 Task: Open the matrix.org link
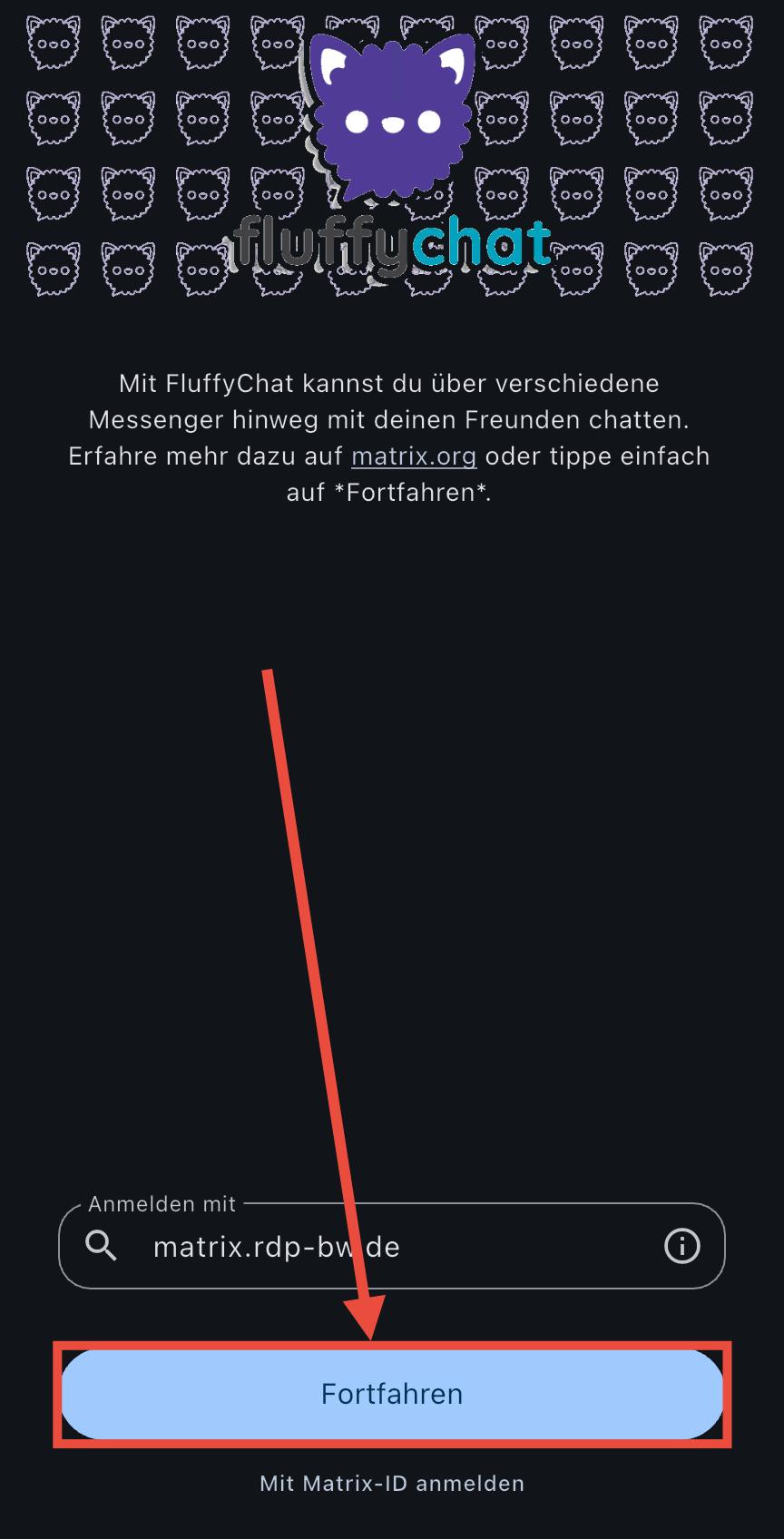point(414,456)
